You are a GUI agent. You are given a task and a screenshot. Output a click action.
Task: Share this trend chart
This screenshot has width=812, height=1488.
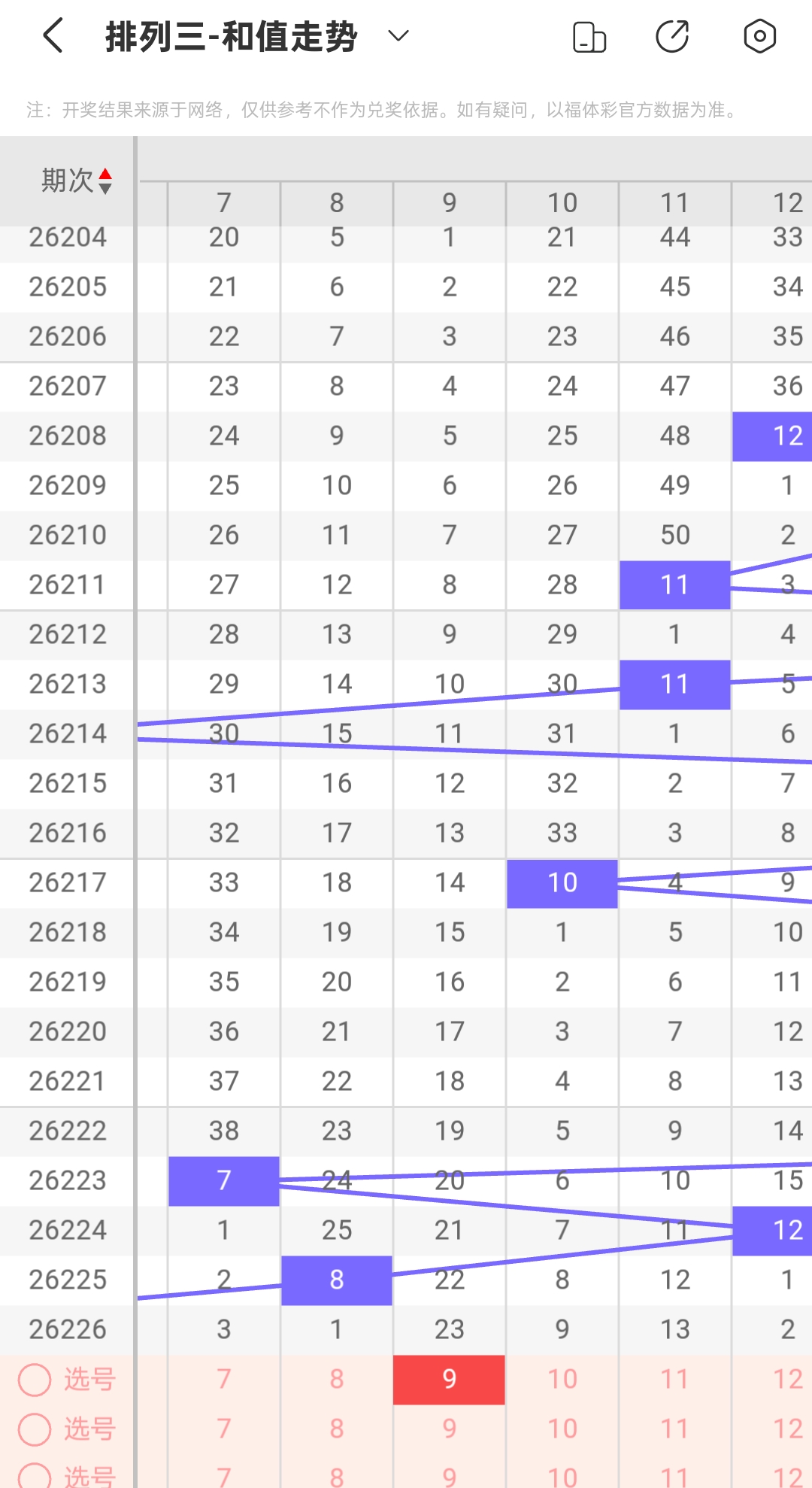click(x=672, y=36)
